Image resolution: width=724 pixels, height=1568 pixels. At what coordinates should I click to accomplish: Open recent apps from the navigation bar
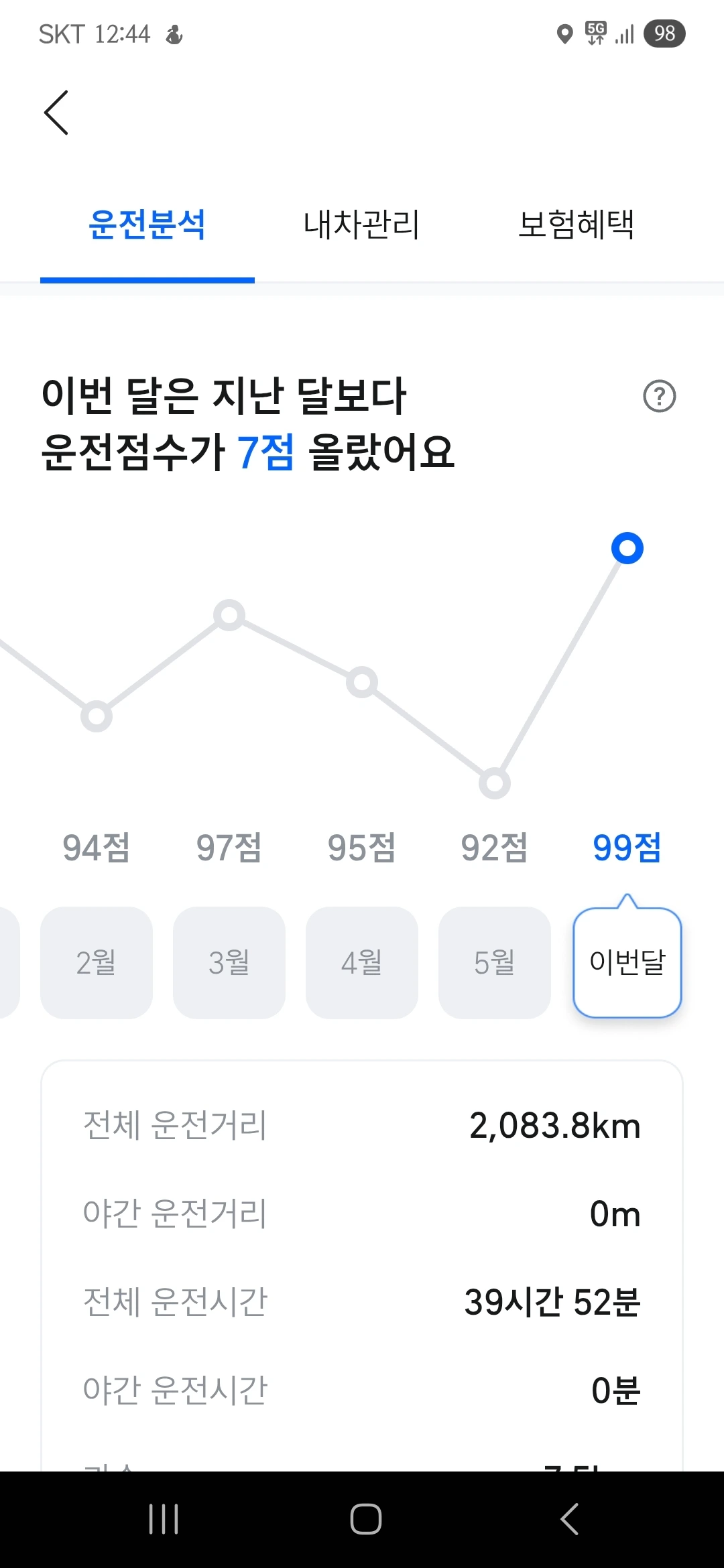(x=164, y=1519)
